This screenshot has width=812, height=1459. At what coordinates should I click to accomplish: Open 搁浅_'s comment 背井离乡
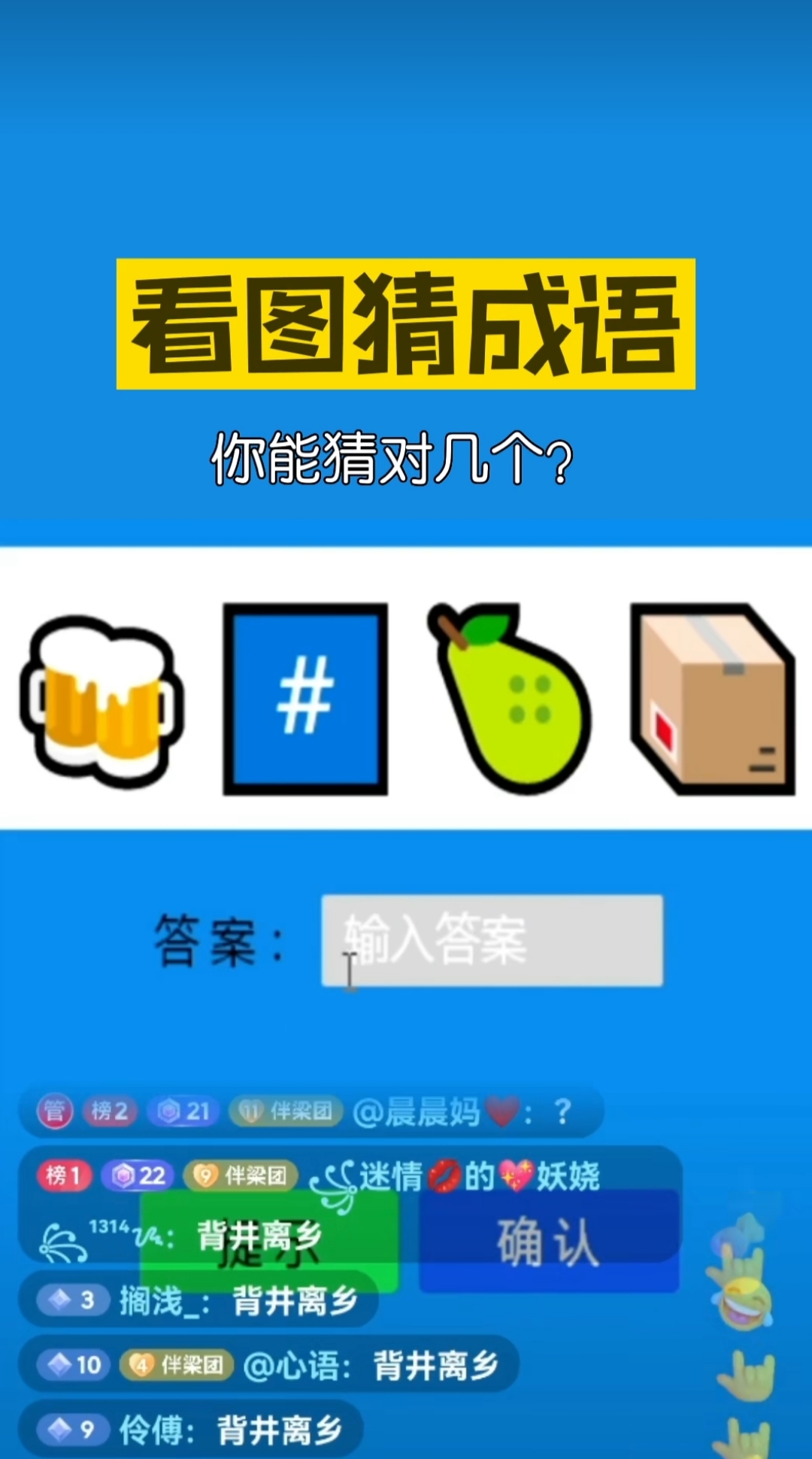(198, 1301)
